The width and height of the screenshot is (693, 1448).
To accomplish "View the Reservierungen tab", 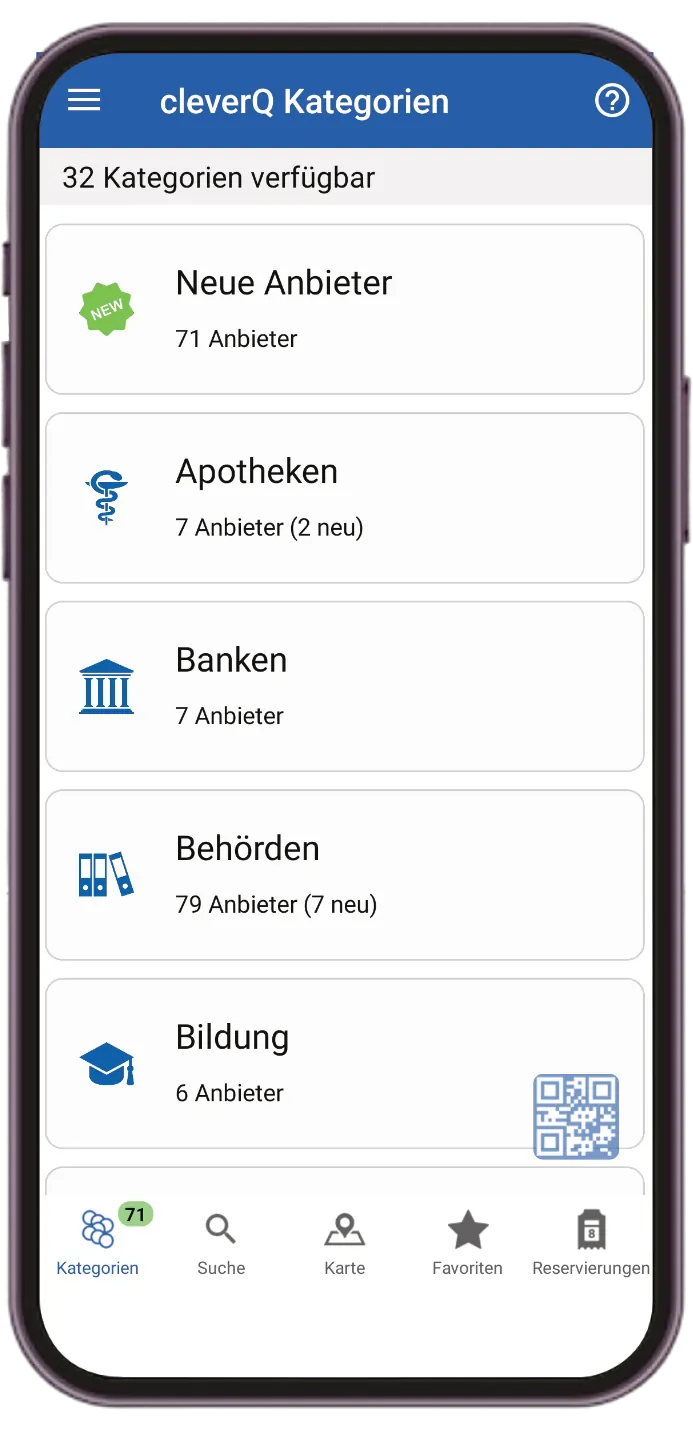I will coord(591,1243).
